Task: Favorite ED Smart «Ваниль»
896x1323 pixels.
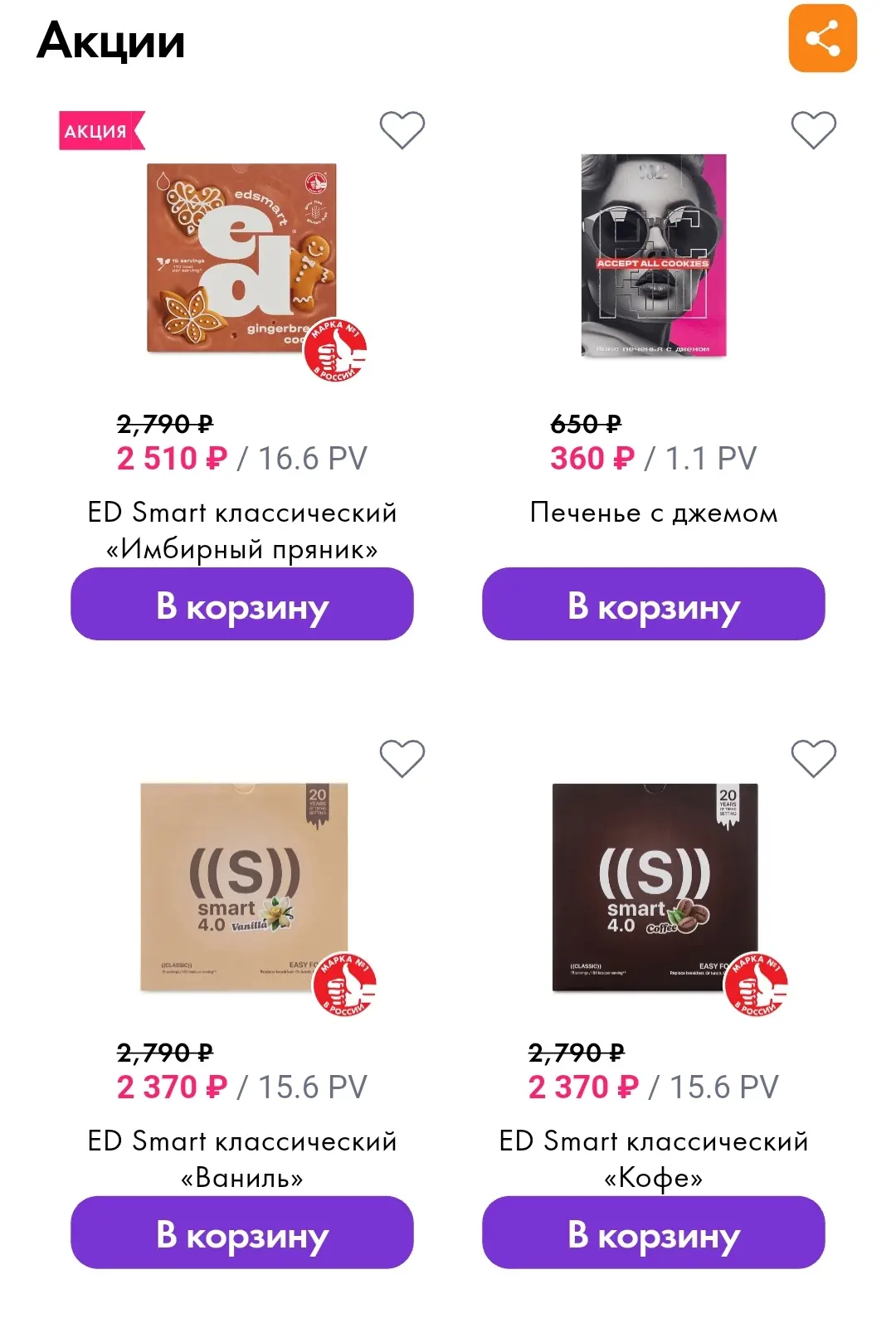Action: (x=402, y=758)
